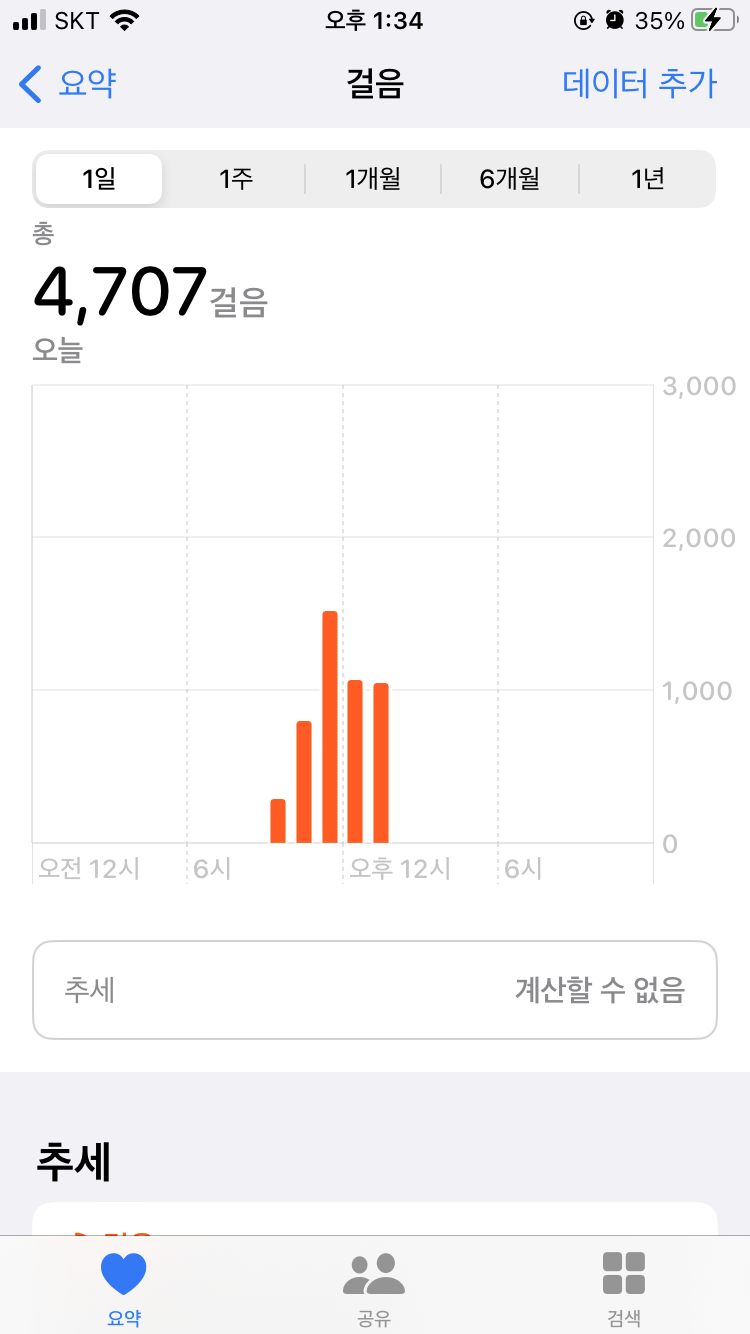Viewport: 750px width, 1334px height.
Task: Switch to the 1주 view
Action: click(x=236, y=179)
